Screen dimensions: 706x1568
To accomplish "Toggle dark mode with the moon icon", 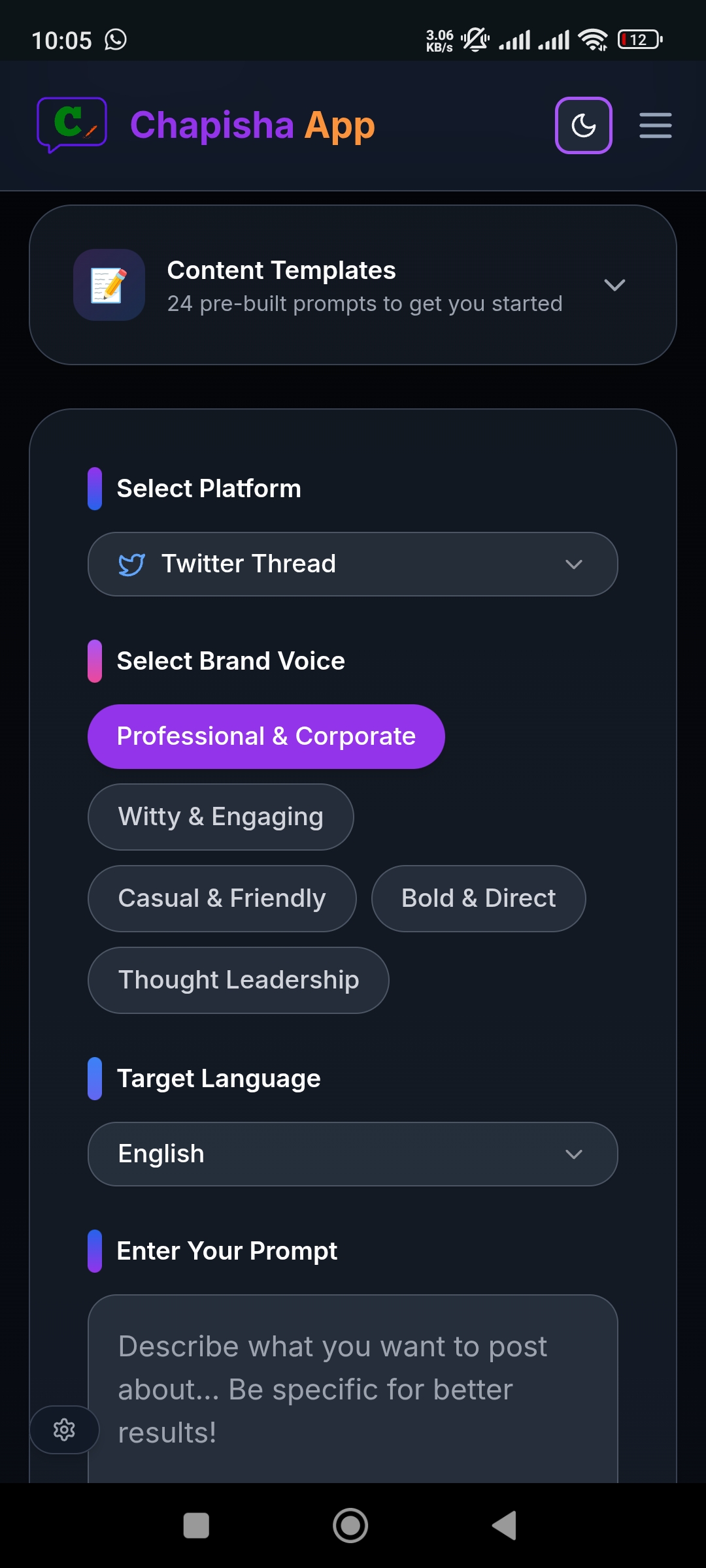I will [583, 125].
